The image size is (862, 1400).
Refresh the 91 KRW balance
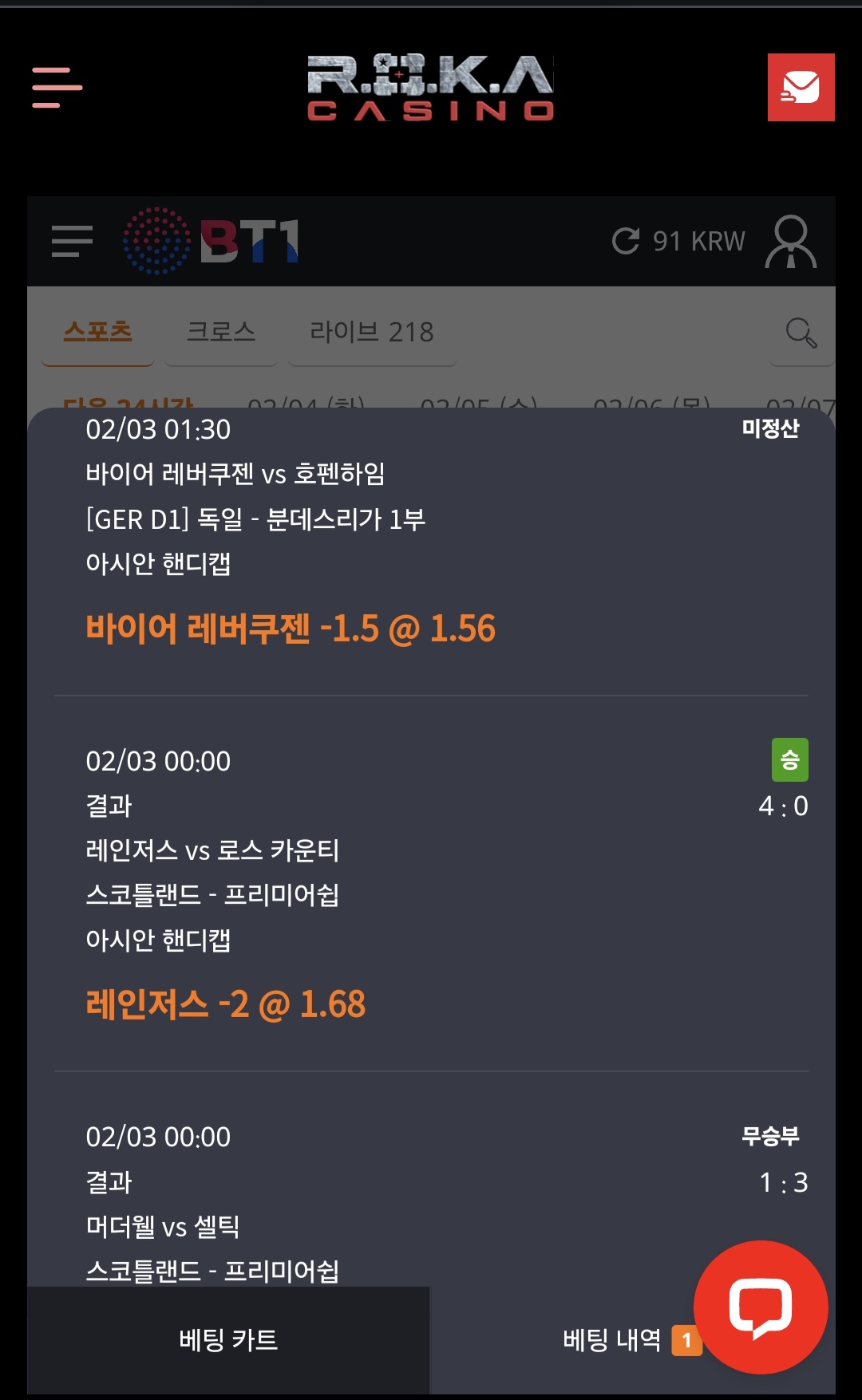[x=626, y=241]
